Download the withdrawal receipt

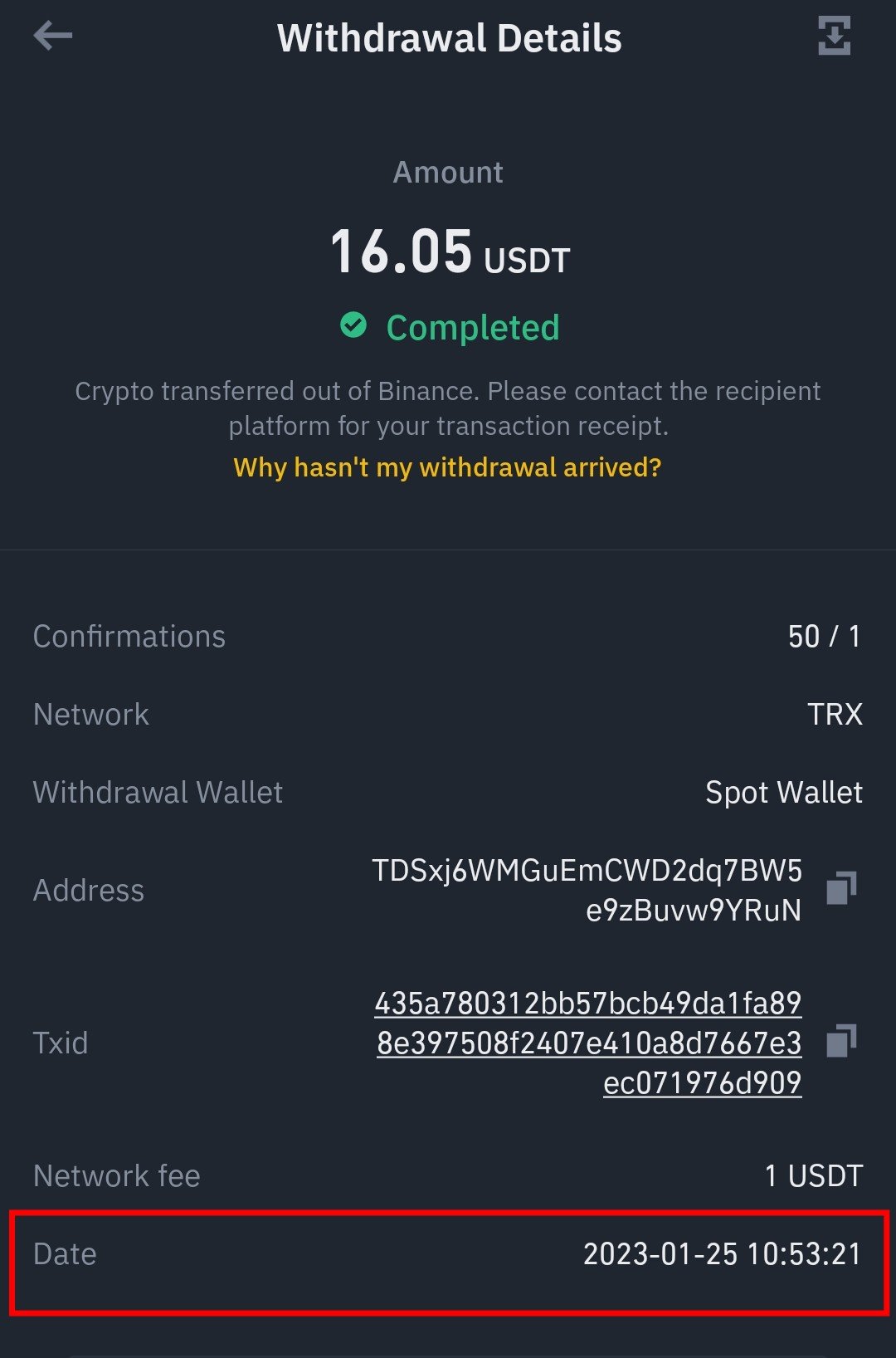coord(834,37)
